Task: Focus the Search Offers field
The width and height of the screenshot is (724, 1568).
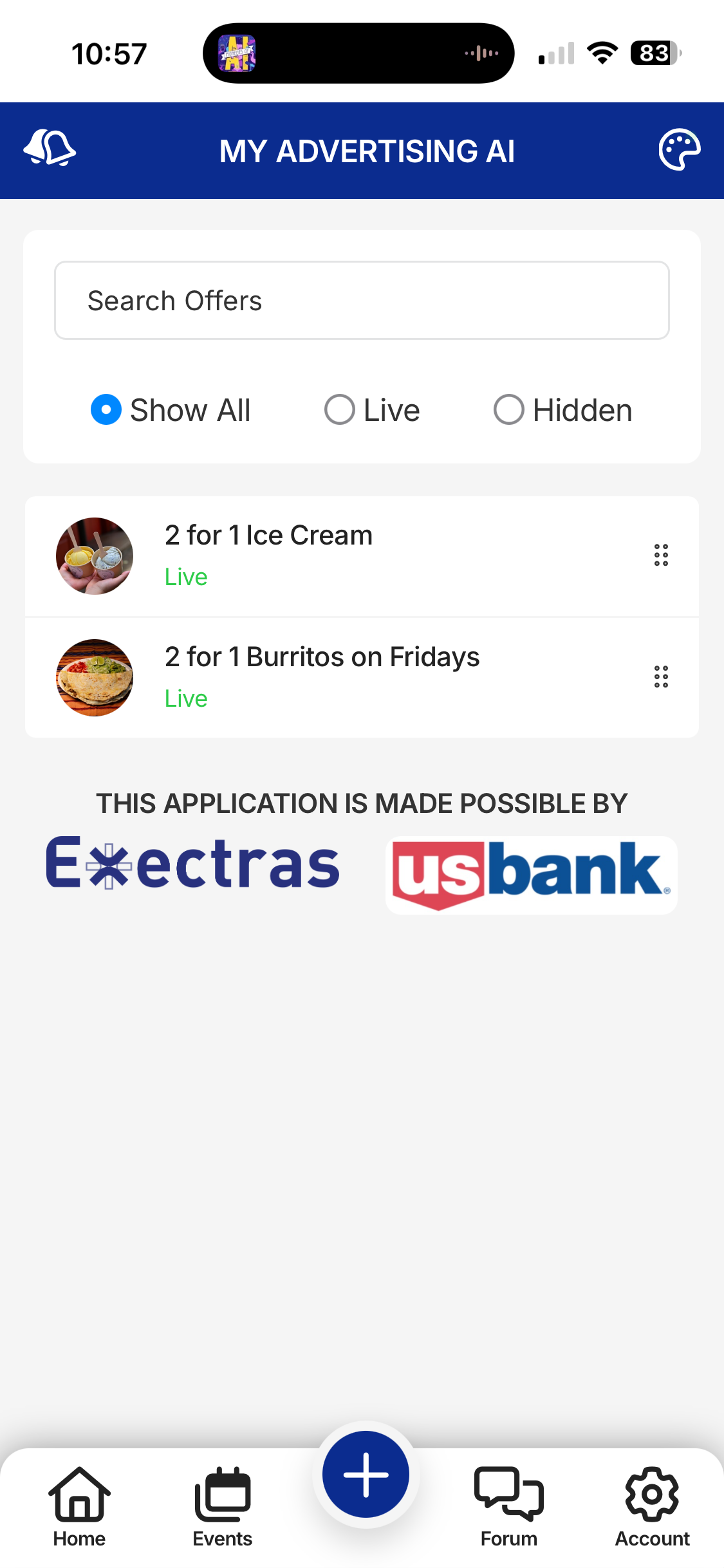Action: 362,301
